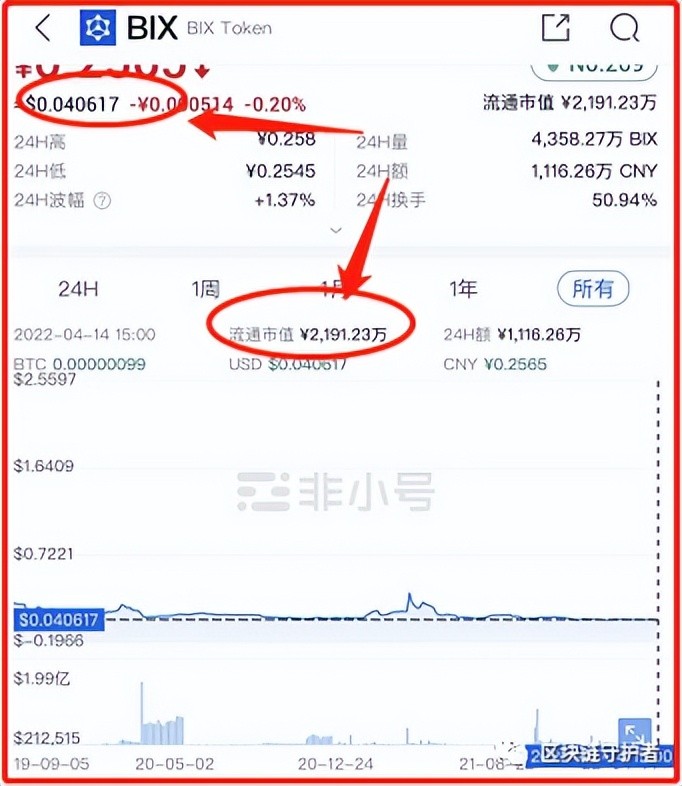
Task: Switch chart to 1周 range
Action: (x=205, y=289)
